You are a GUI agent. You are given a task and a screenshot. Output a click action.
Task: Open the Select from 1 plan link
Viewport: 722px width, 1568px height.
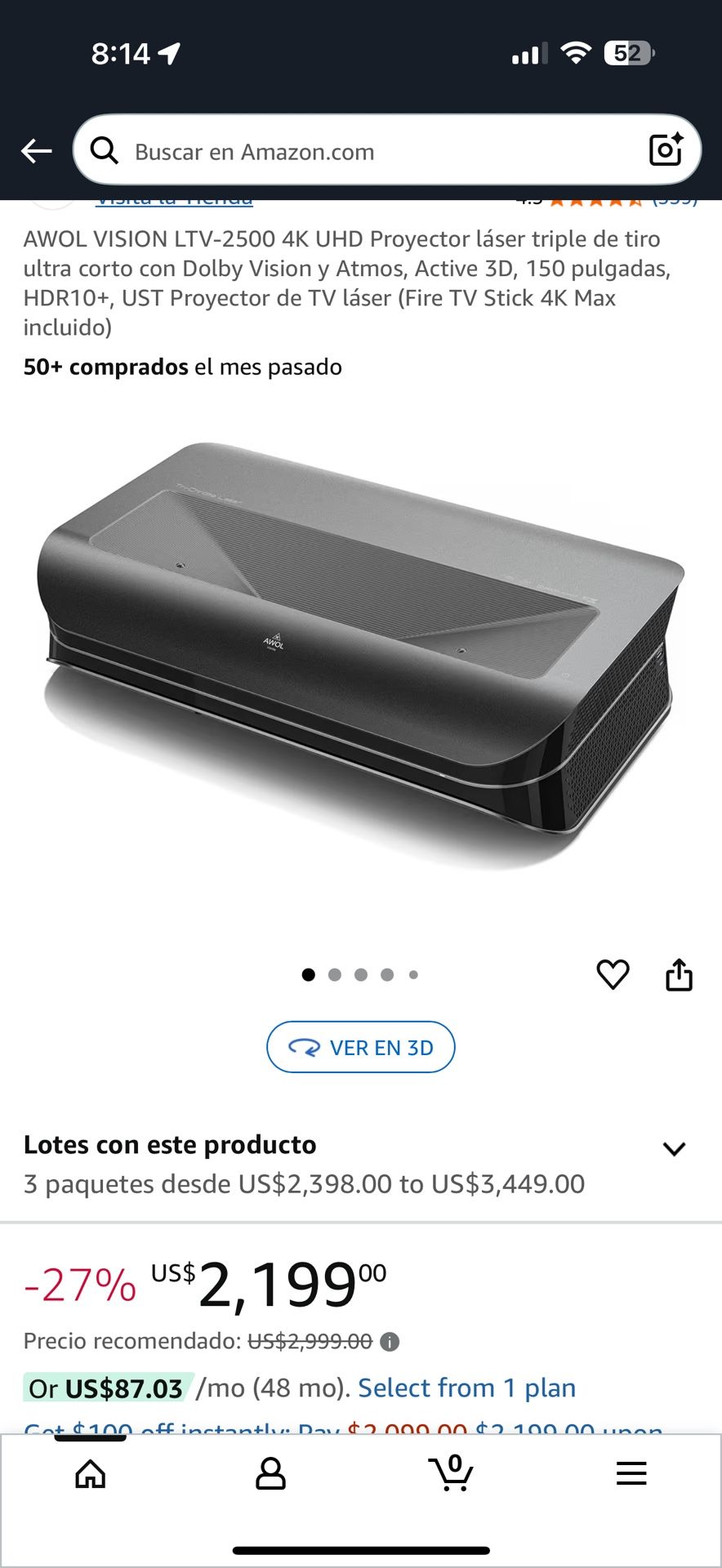tap(466, 1388)
